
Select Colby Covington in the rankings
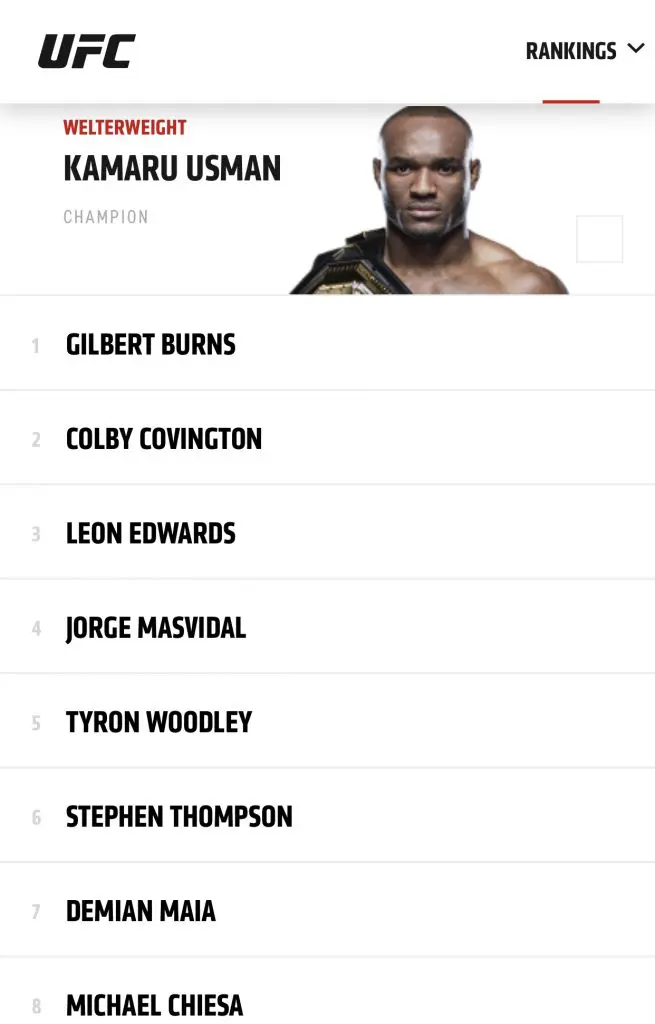[x=164, y=439]
